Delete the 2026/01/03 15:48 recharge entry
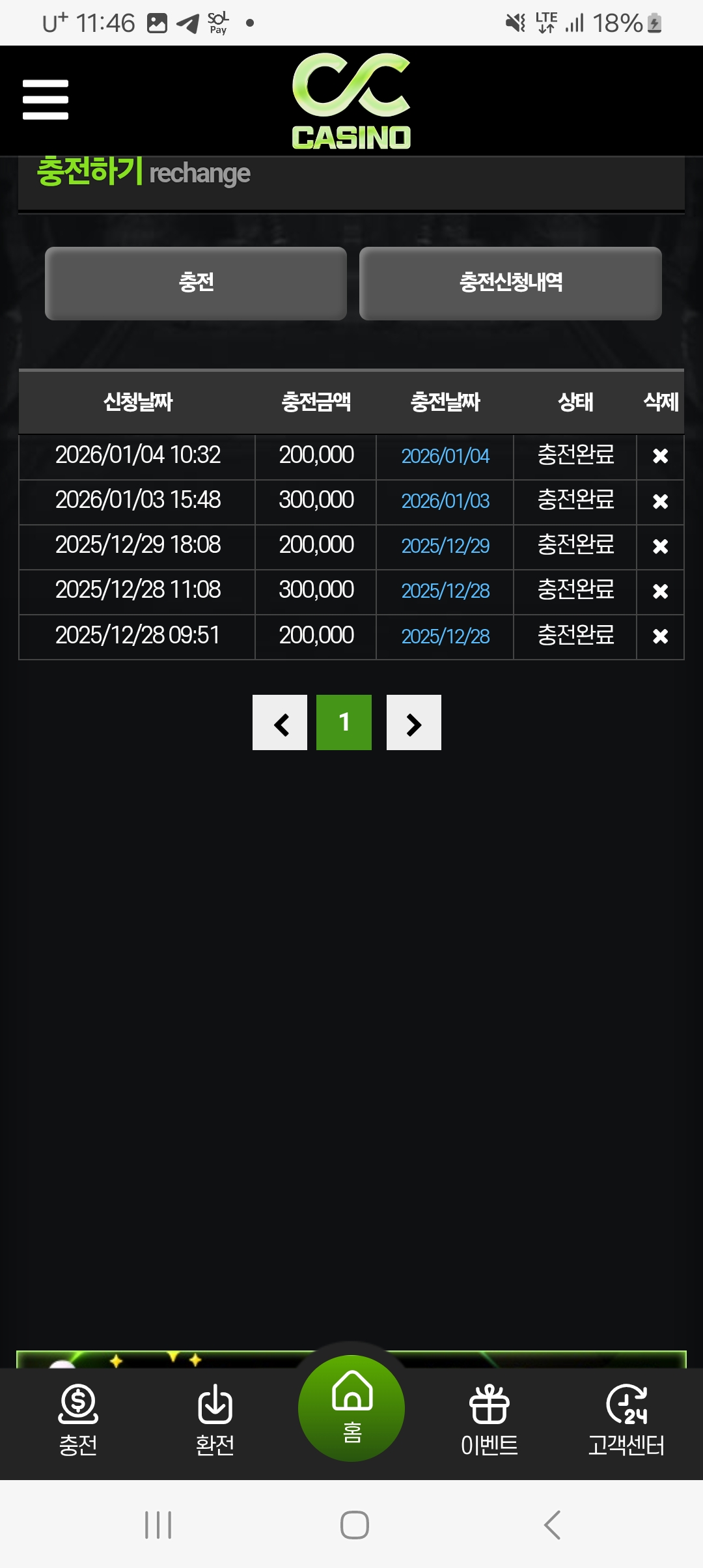This screenshot has height=1568, width=703. point(660,501)
